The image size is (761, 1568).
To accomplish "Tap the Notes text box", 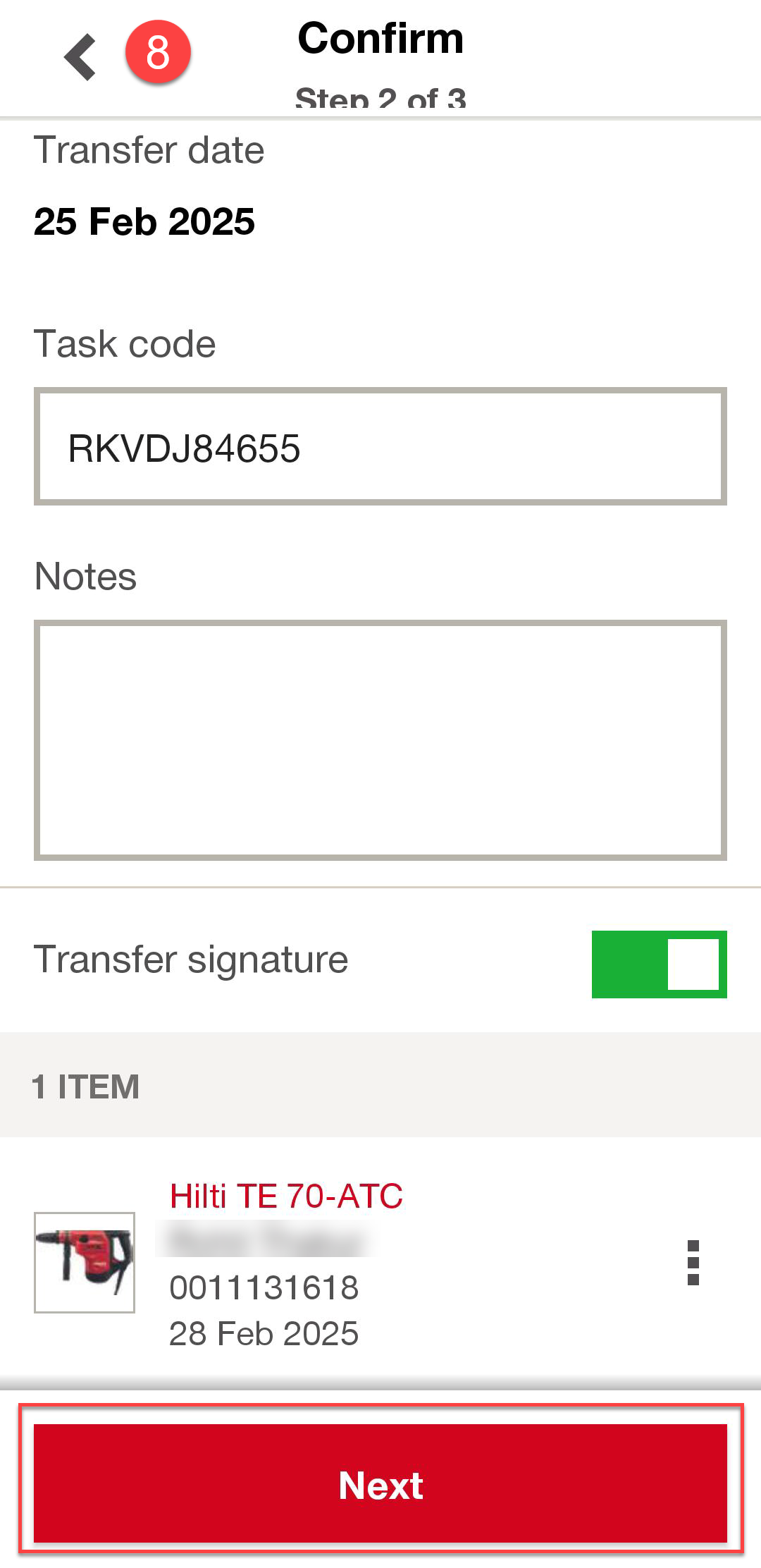I will click(380, 740).
